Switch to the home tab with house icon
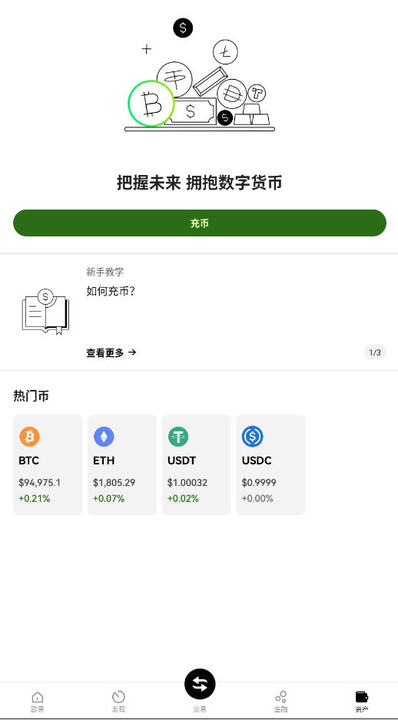Viewport: 398px width, 720px height. [38, 701]
